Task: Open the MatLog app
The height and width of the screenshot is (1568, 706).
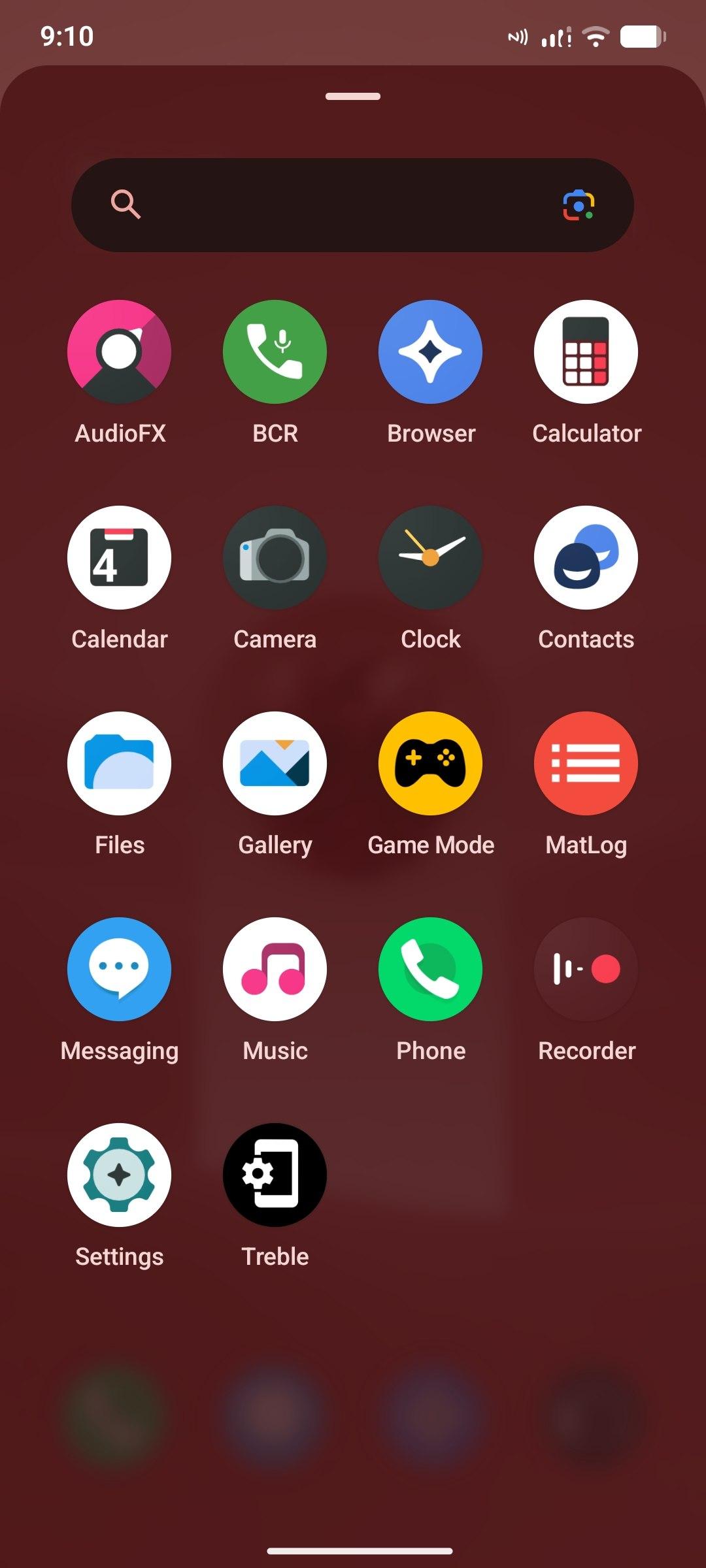Action: click(586, 763)
